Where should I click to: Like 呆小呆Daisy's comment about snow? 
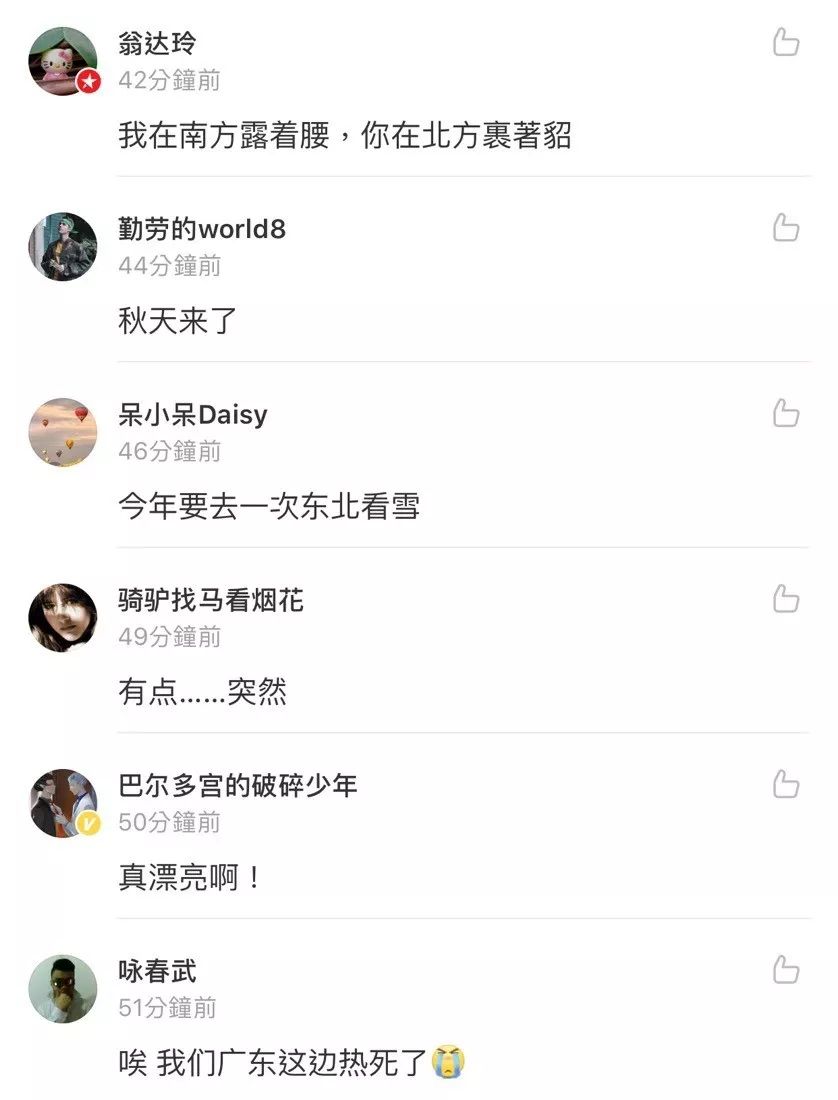tap(786, 413)
